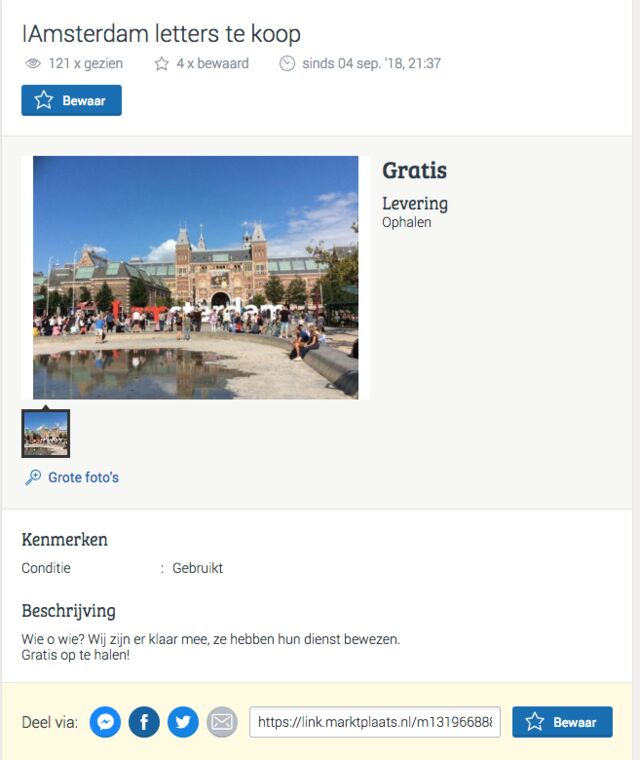The image size is (640, 760).
Task: Tap the Bewaar button beside the link
Action: pyautogui.click(x=562, y=722)
